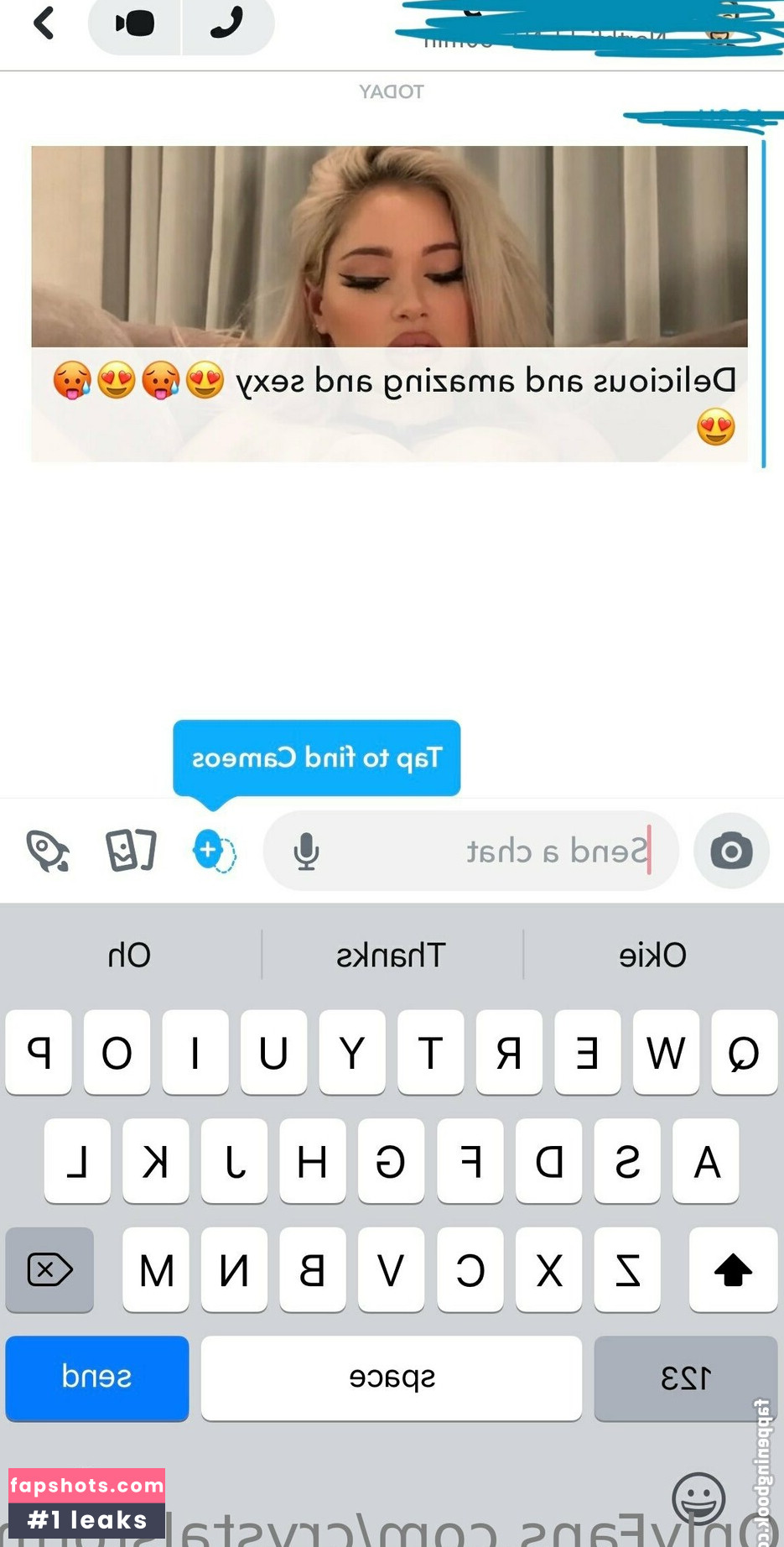The image size is (784, 1547).
Task: Open the memories cards icon
Action: coord(131,851)
